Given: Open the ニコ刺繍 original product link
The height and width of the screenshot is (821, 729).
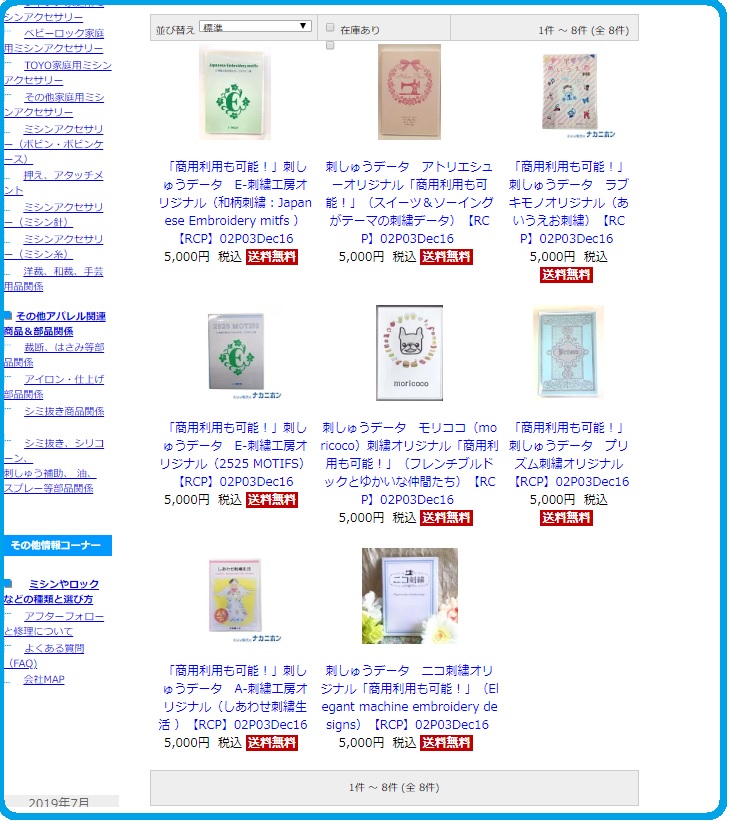Looking at the screenshot, I should coord(411,697).
